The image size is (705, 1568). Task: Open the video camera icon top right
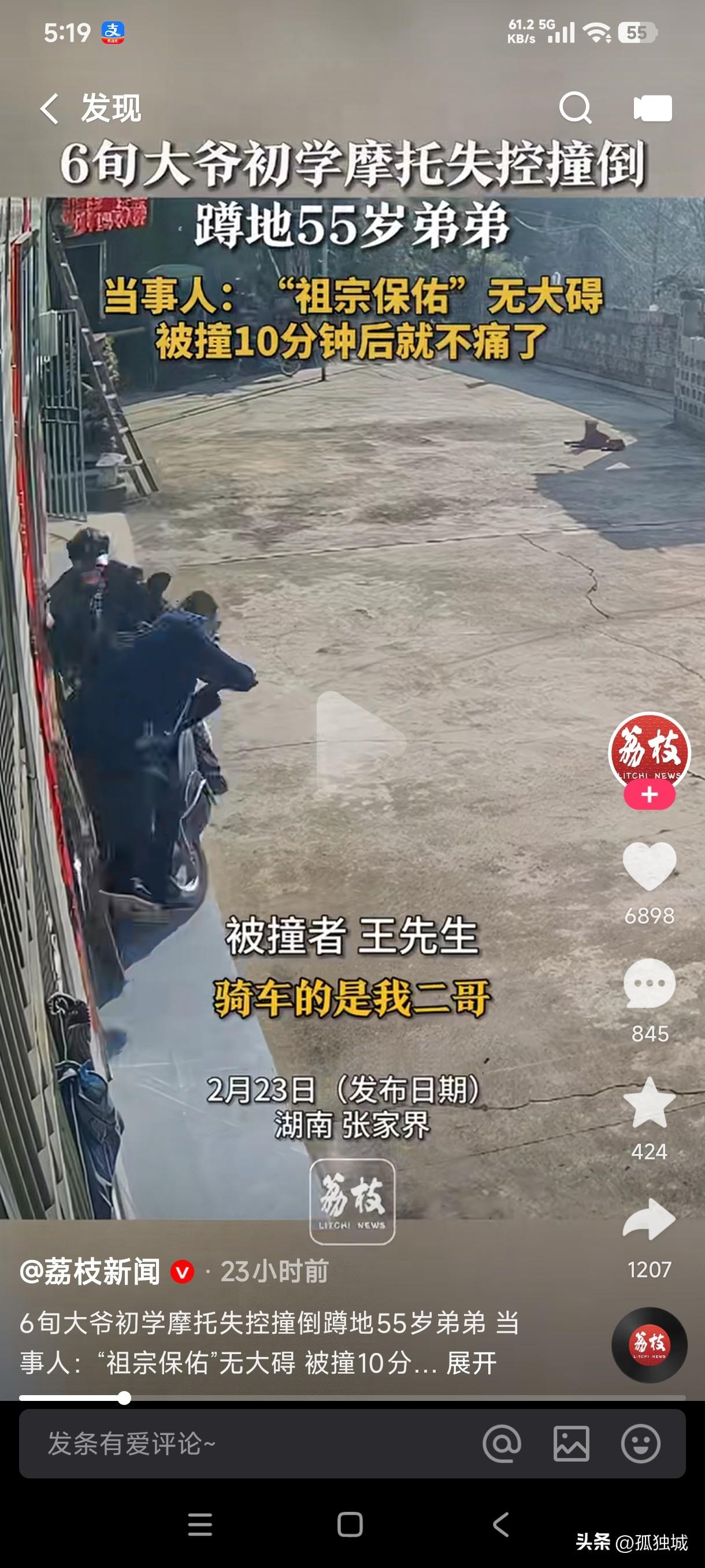tap(652, 107)
